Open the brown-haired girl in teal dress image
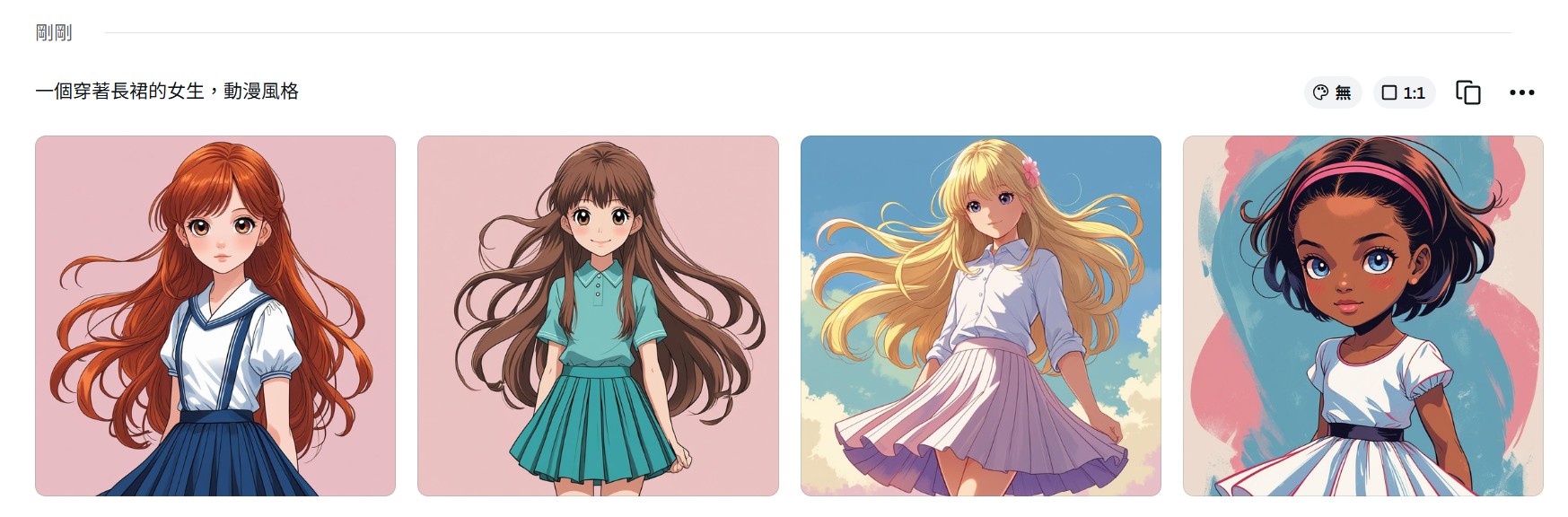This screenshot has width=1568, height=517. coord(598,316)
